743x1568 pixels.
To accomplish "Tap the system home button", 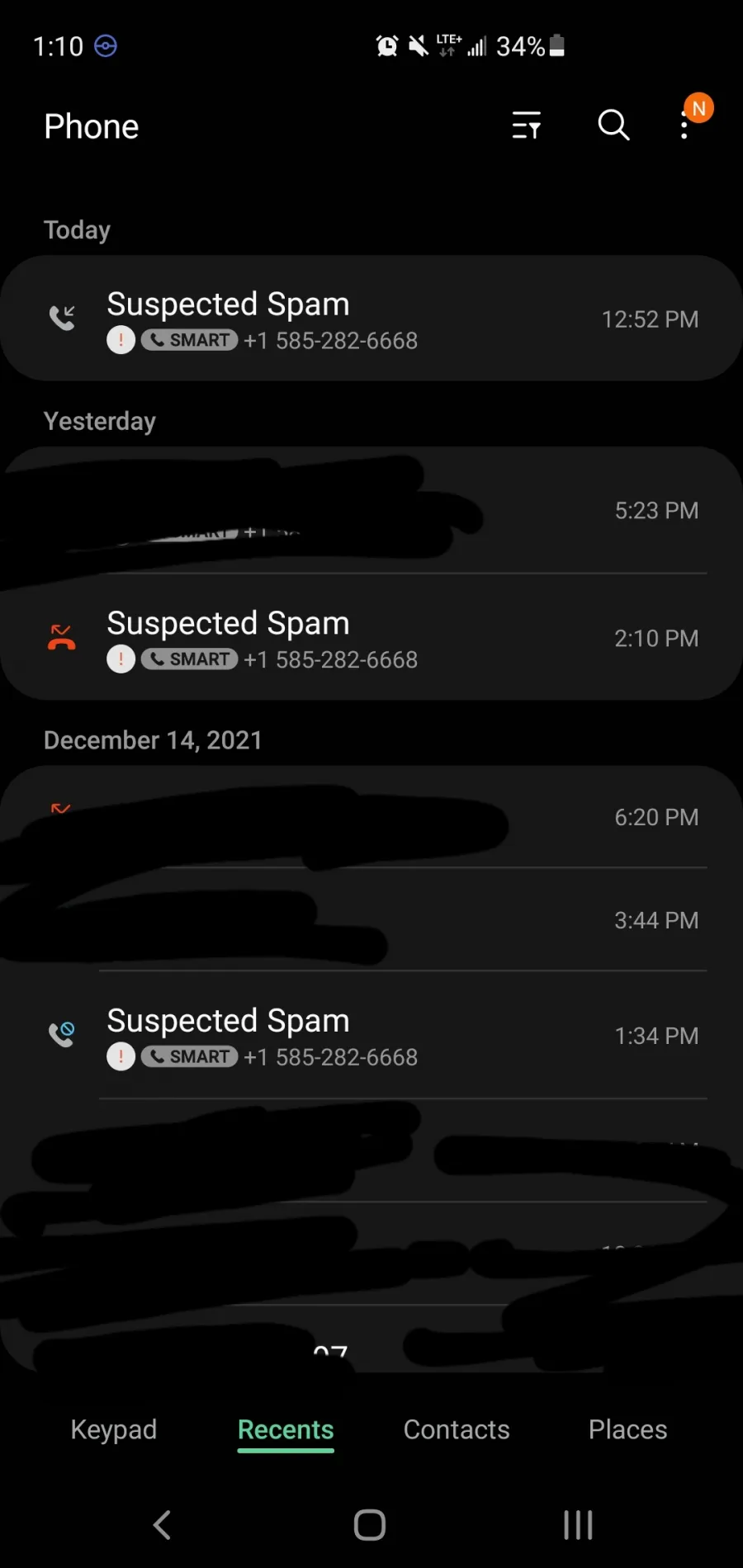I will 370,1525.
